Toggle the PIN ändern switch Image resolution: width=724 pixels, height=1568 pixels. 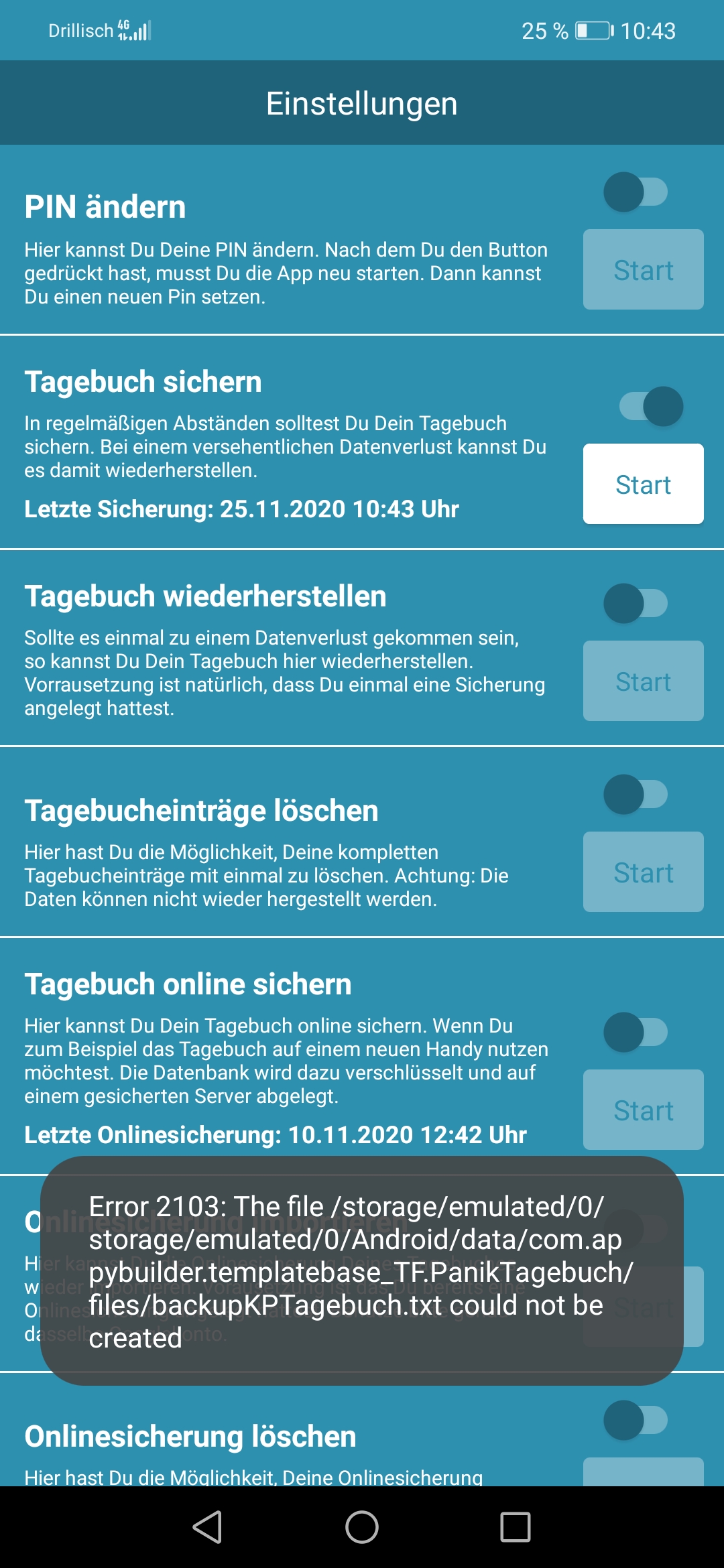click(636, 192)
